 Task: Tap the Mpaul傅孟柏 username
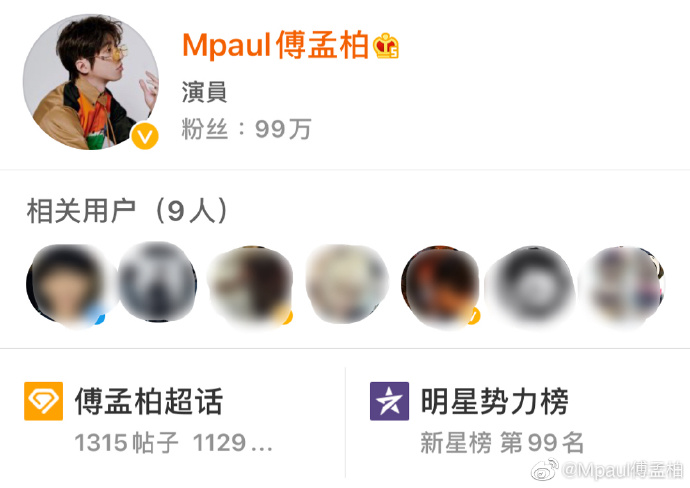tap(276, 45)
